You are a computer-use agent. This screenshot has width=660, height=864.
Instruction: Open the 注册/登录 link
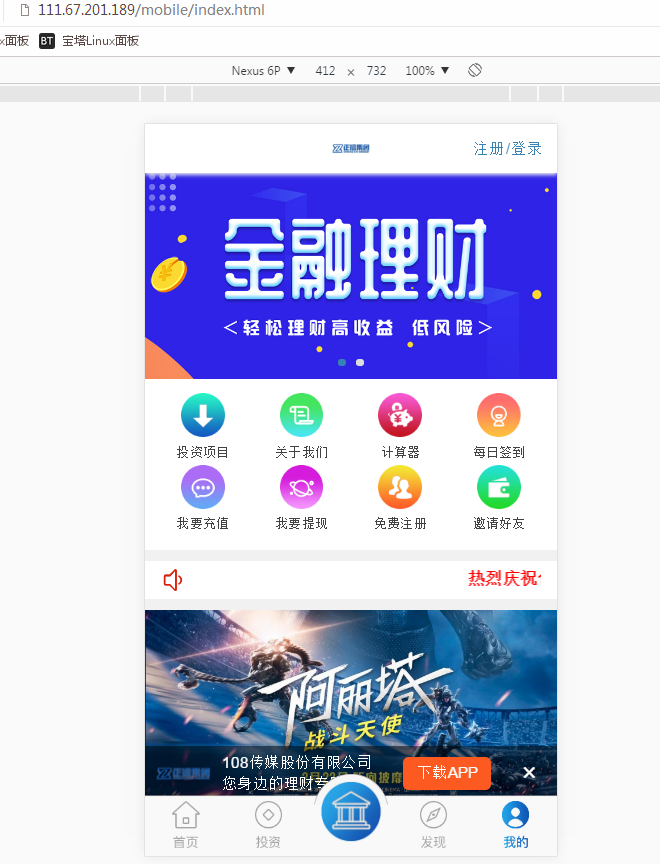tap(507, 149)
